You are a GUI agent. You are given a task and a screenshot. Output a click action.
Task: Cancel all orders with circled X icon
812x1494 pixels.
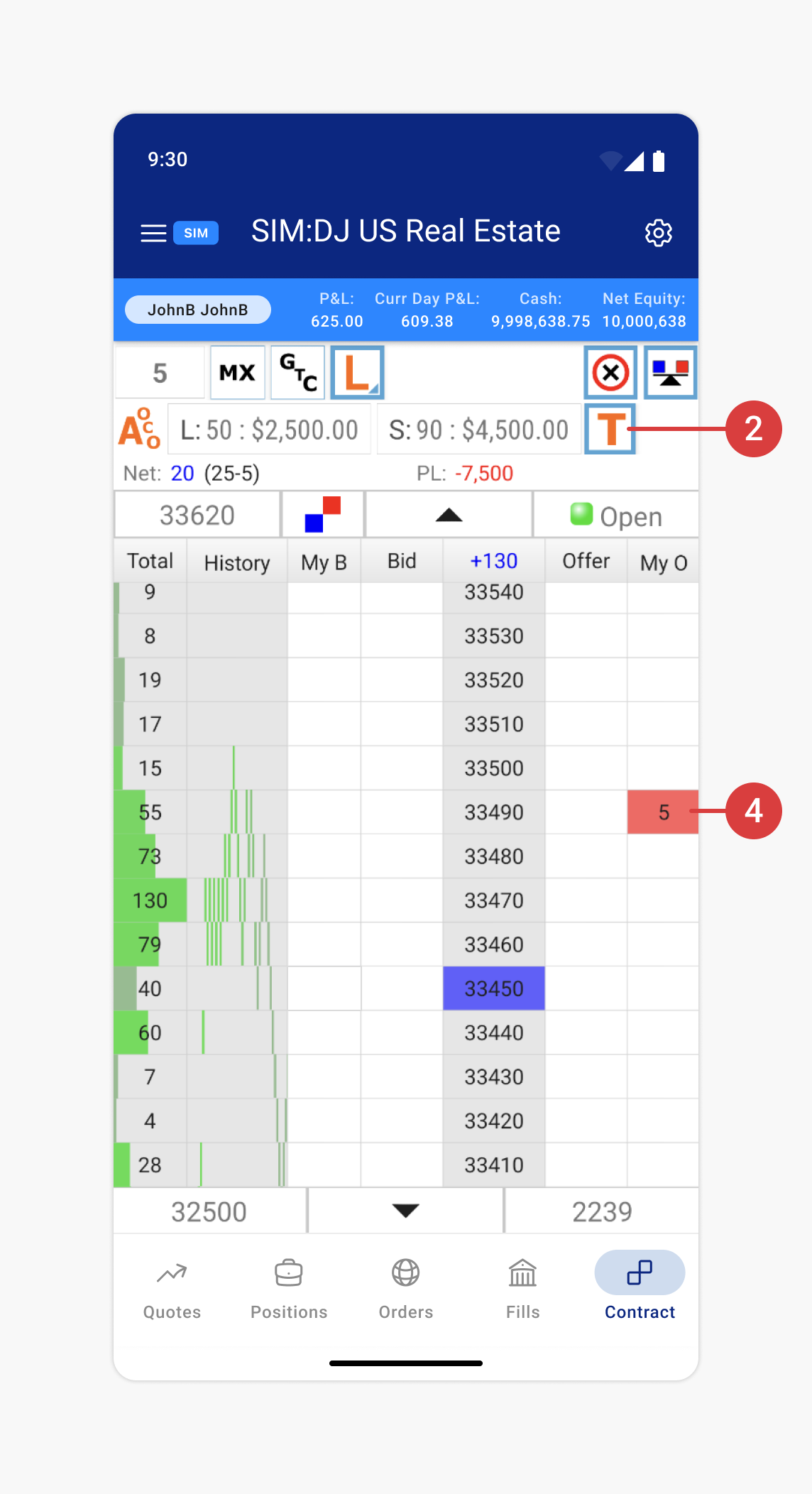[610, 372]
